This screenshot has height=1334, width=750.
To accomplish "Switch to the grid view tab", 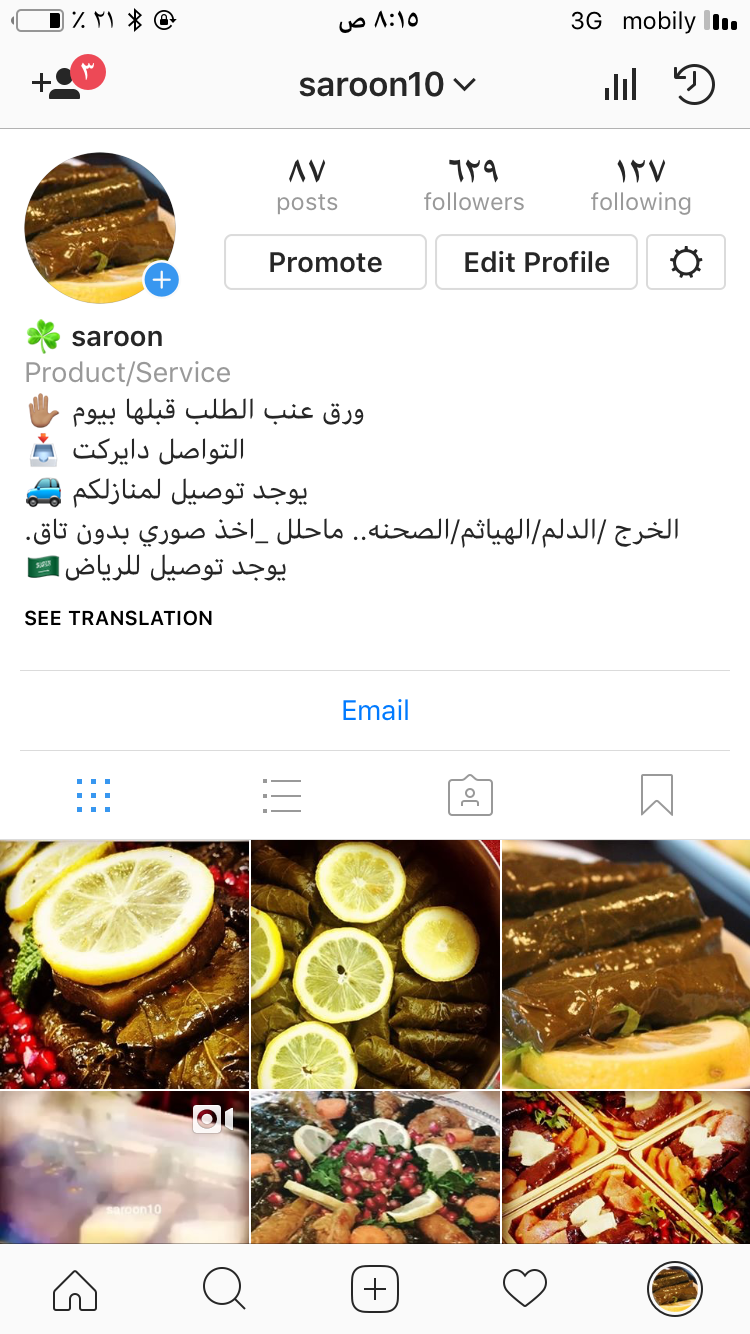I will pyautogui.click(x=94, y=796).
